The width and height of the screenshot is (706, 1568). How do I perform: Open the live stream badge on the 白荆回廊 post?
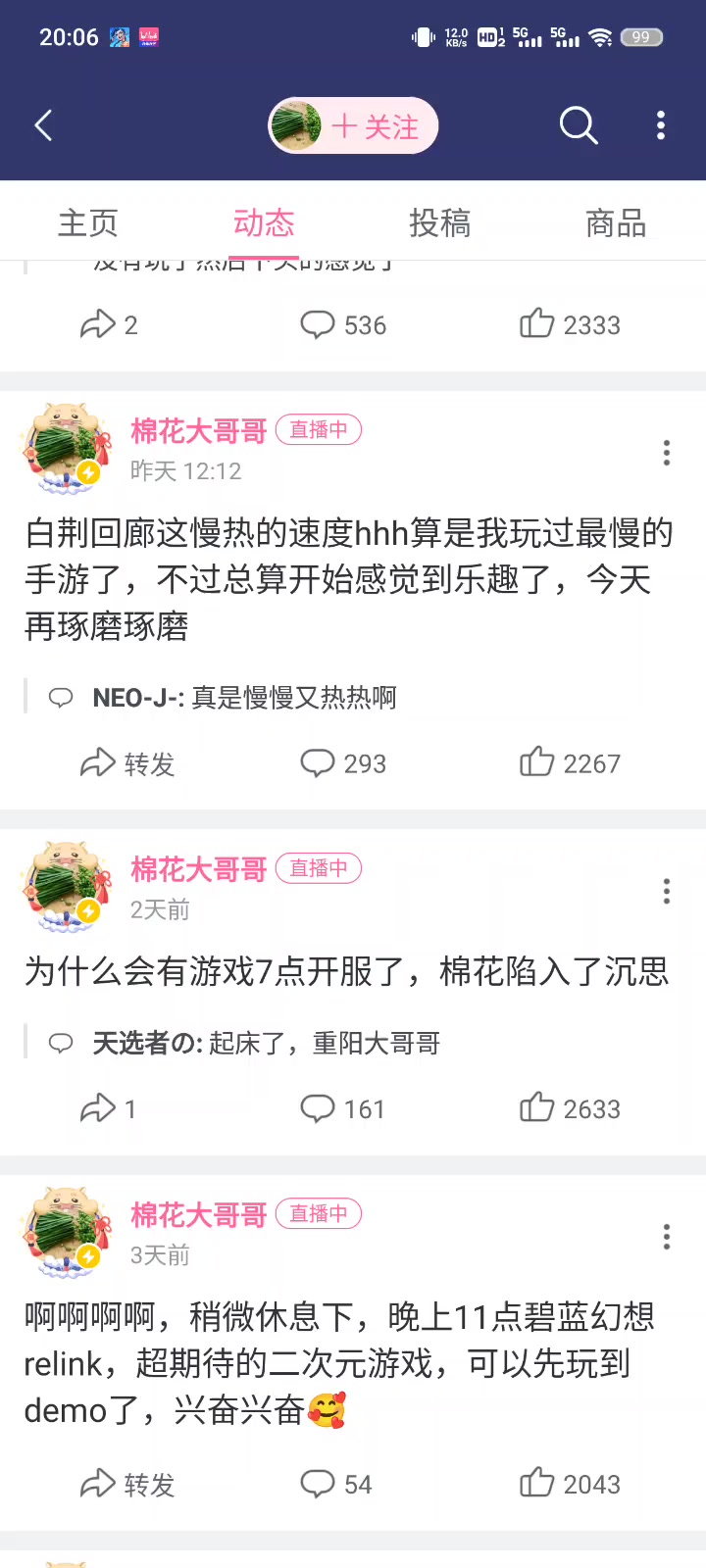319,430
